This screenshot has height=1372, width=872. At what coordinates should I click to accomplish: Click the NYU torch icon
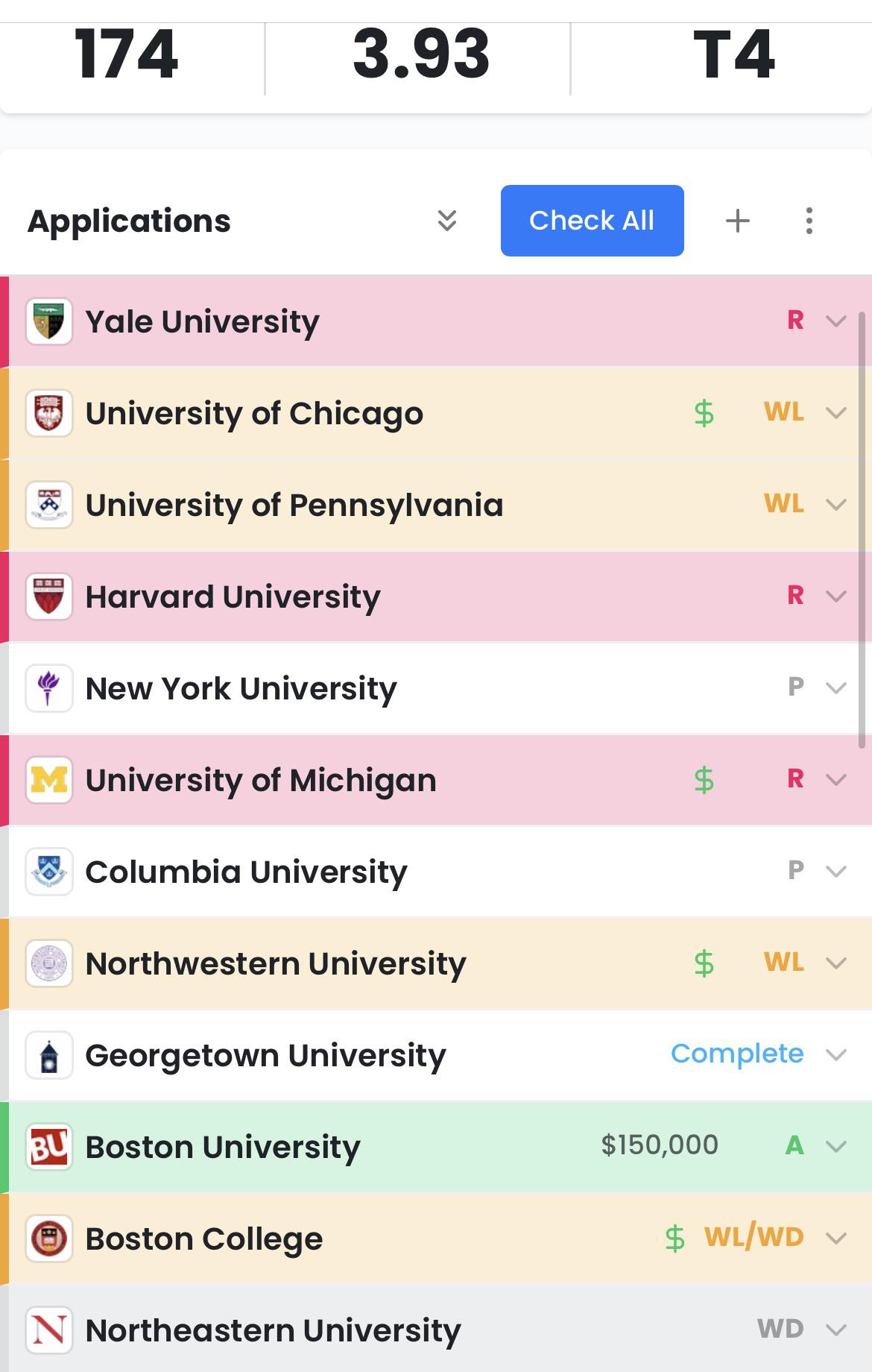click(48, 687)
